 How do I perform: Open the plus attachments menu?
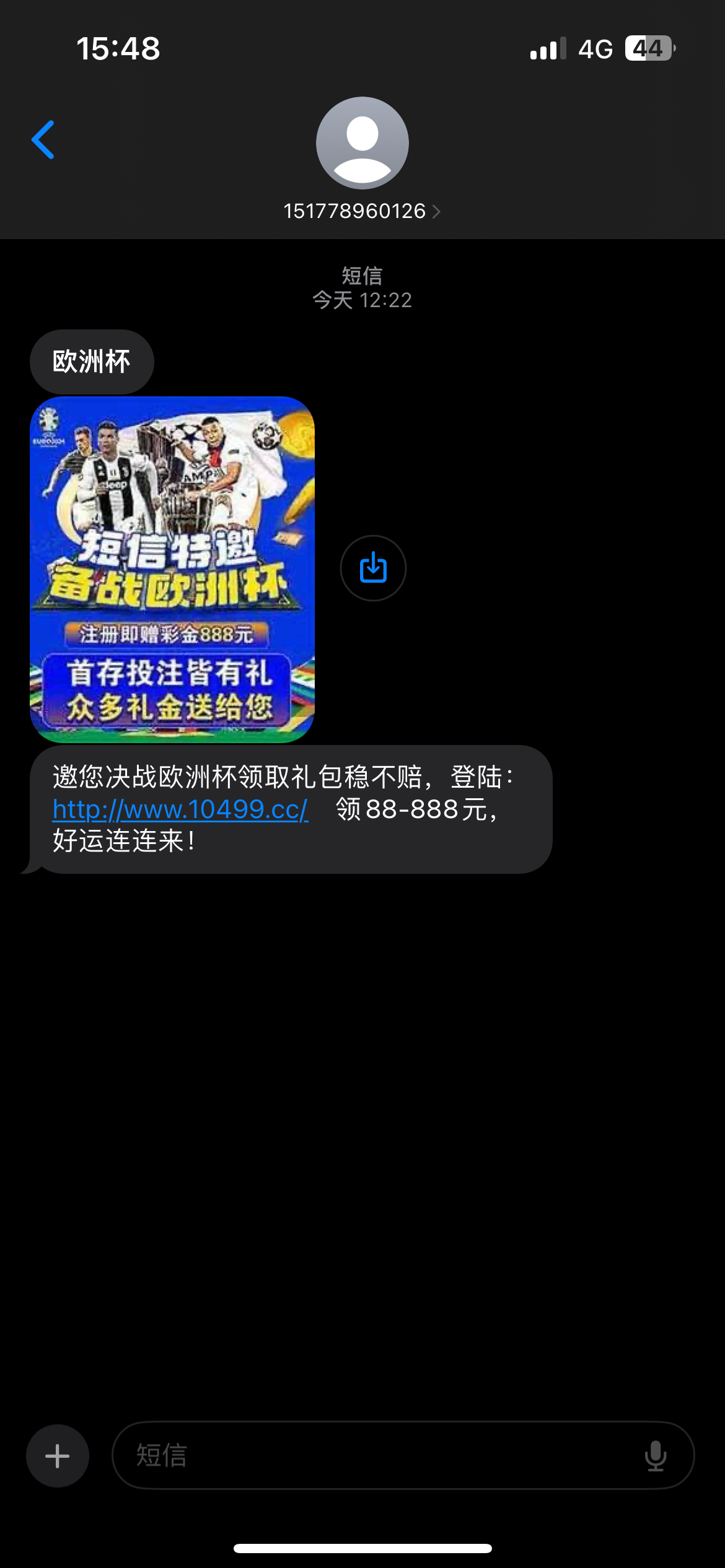(58, 1455)
